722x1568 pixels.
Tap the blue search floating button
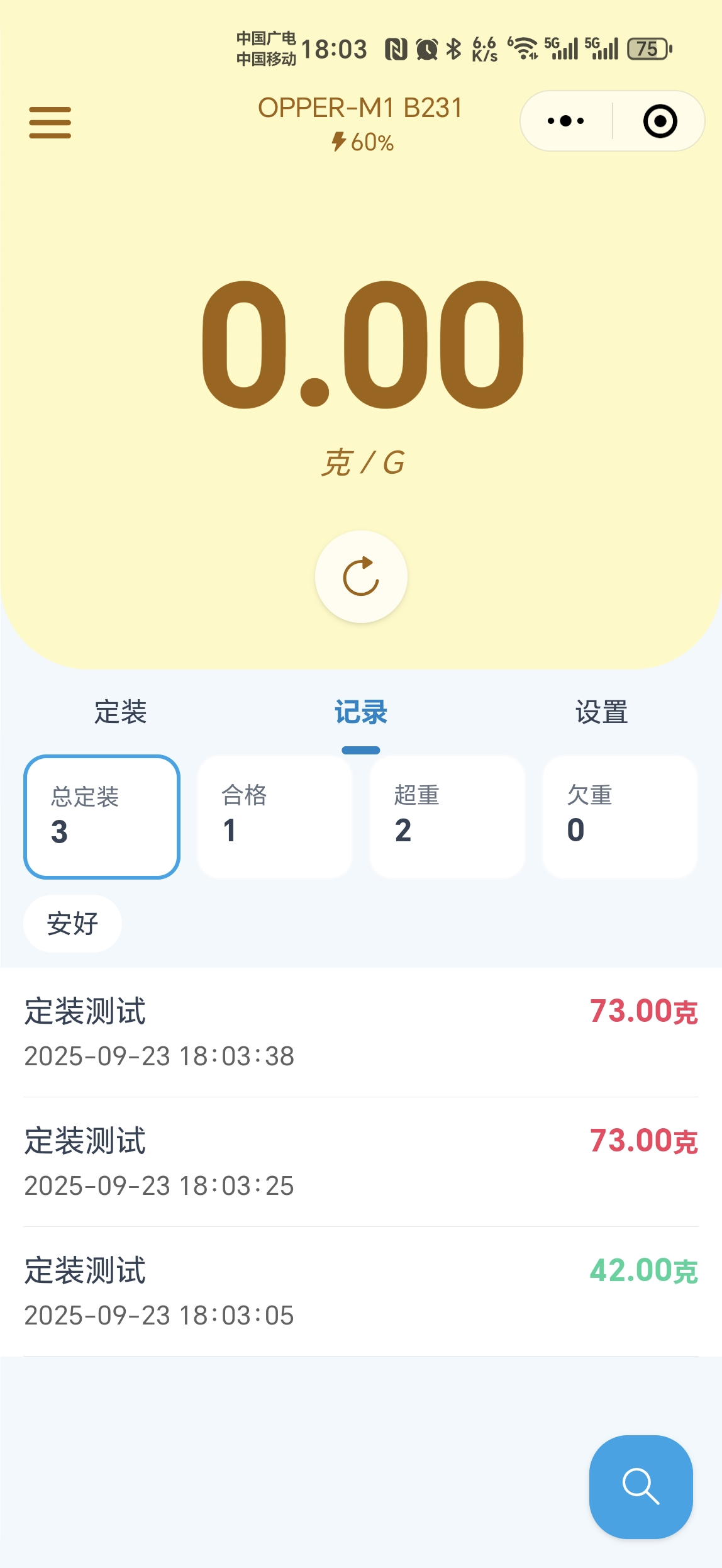(x=641, y=1487)
